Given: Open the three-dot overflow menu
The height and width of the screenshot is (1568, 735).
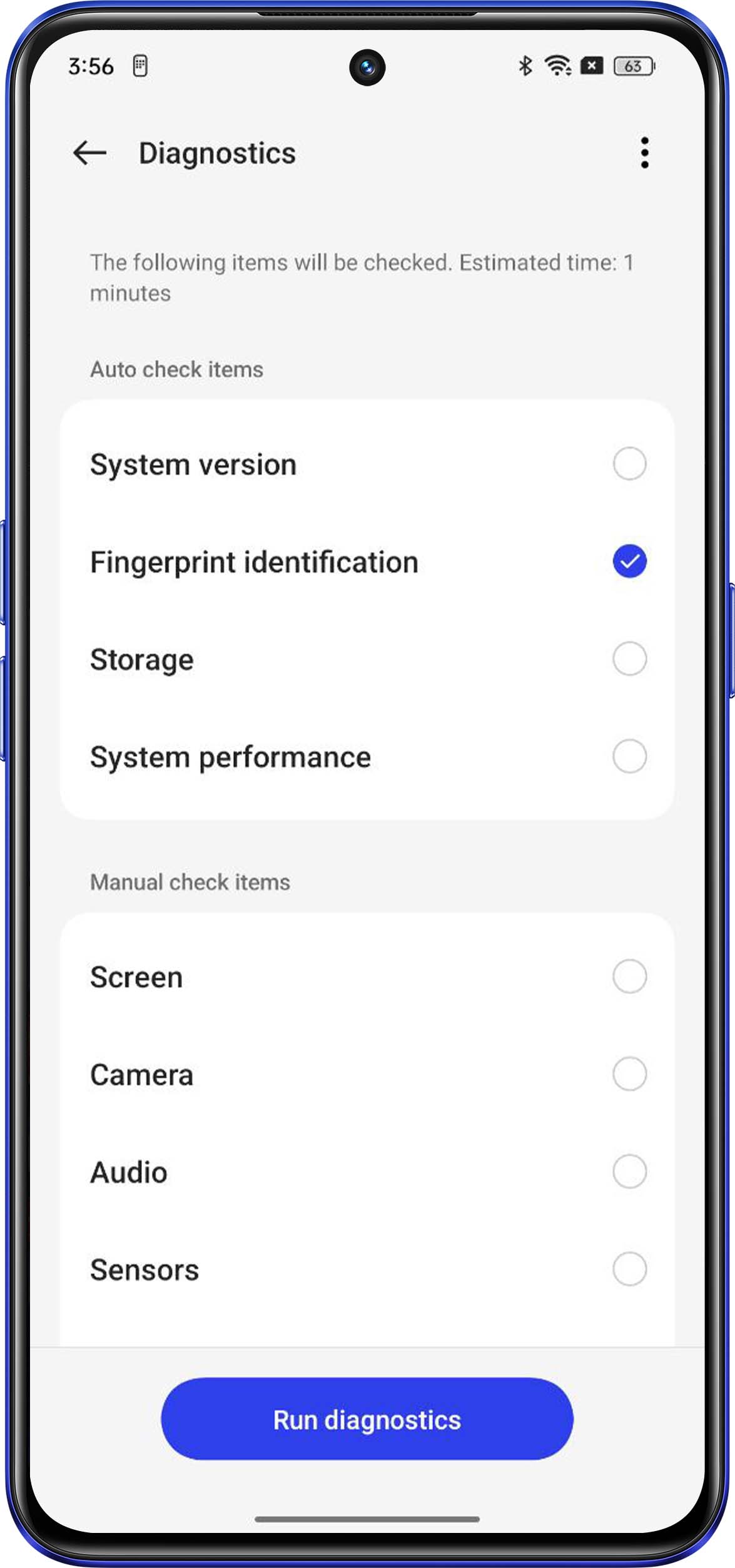Looking at the screenshot, I should click(644, 153).
